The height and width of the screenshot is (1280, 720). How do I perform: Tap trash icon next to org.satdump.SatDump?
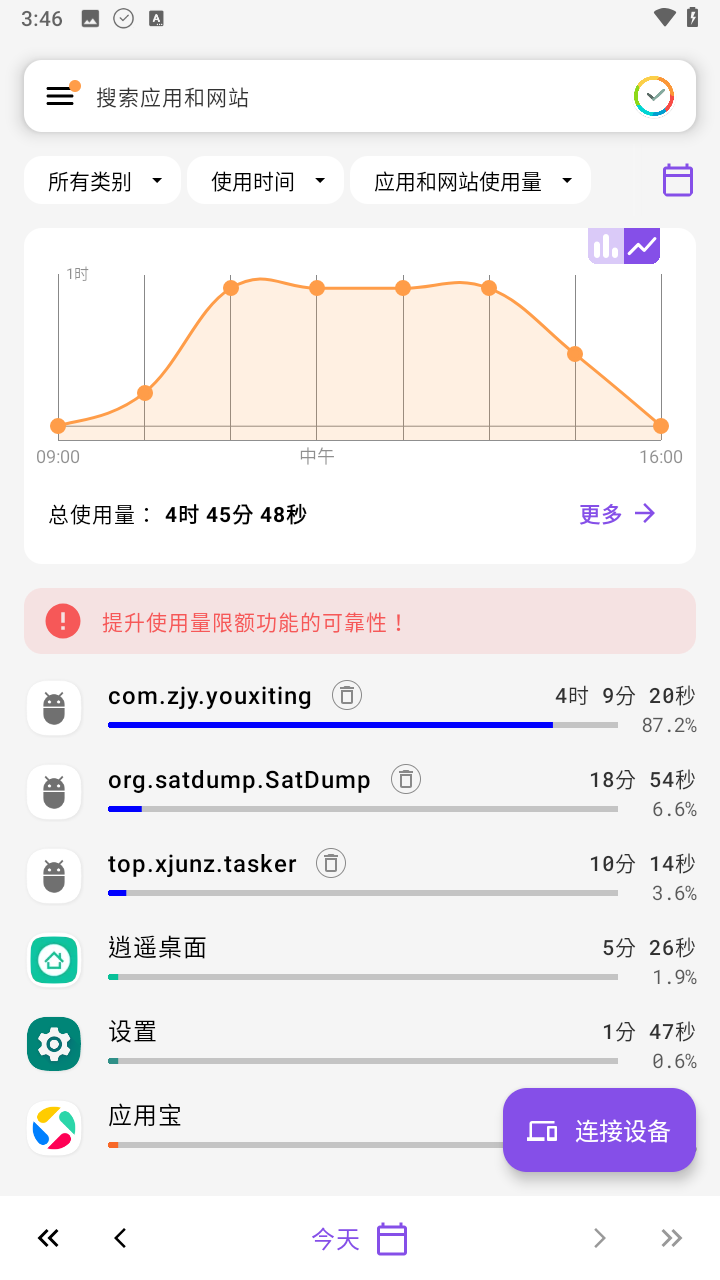[405, 779]
